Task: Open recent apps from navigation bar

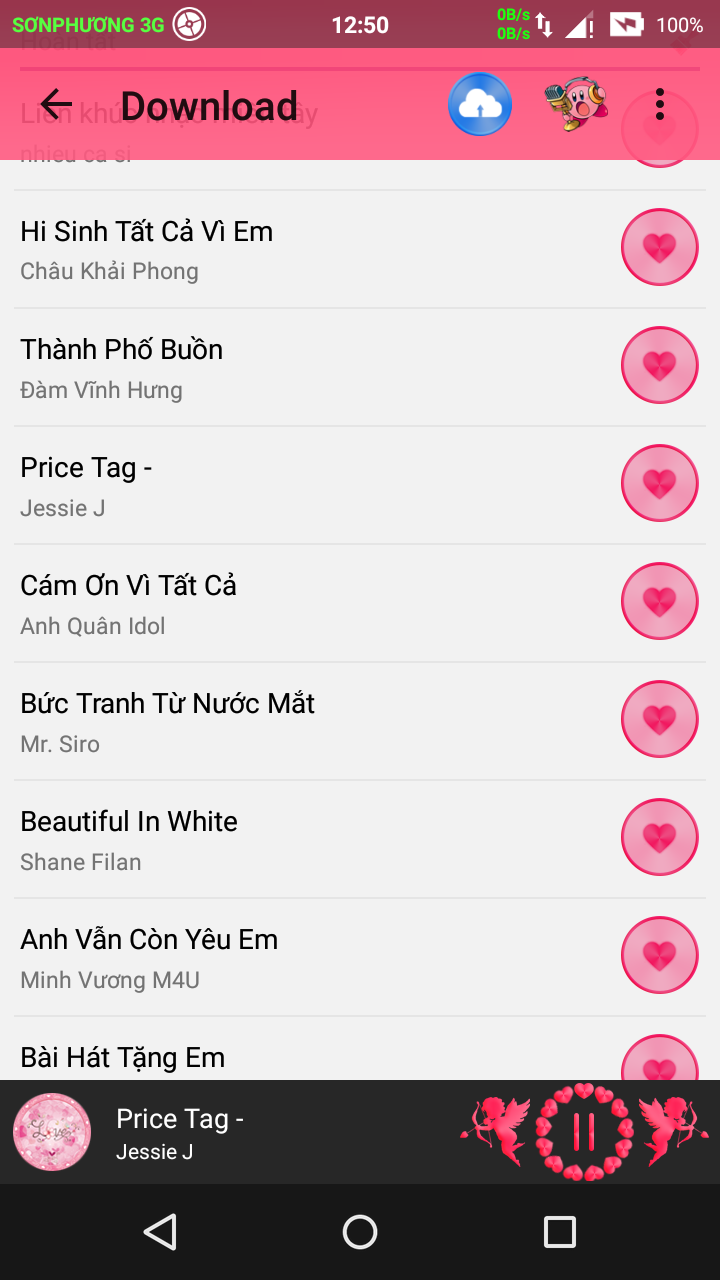Action: (560, 1232)
